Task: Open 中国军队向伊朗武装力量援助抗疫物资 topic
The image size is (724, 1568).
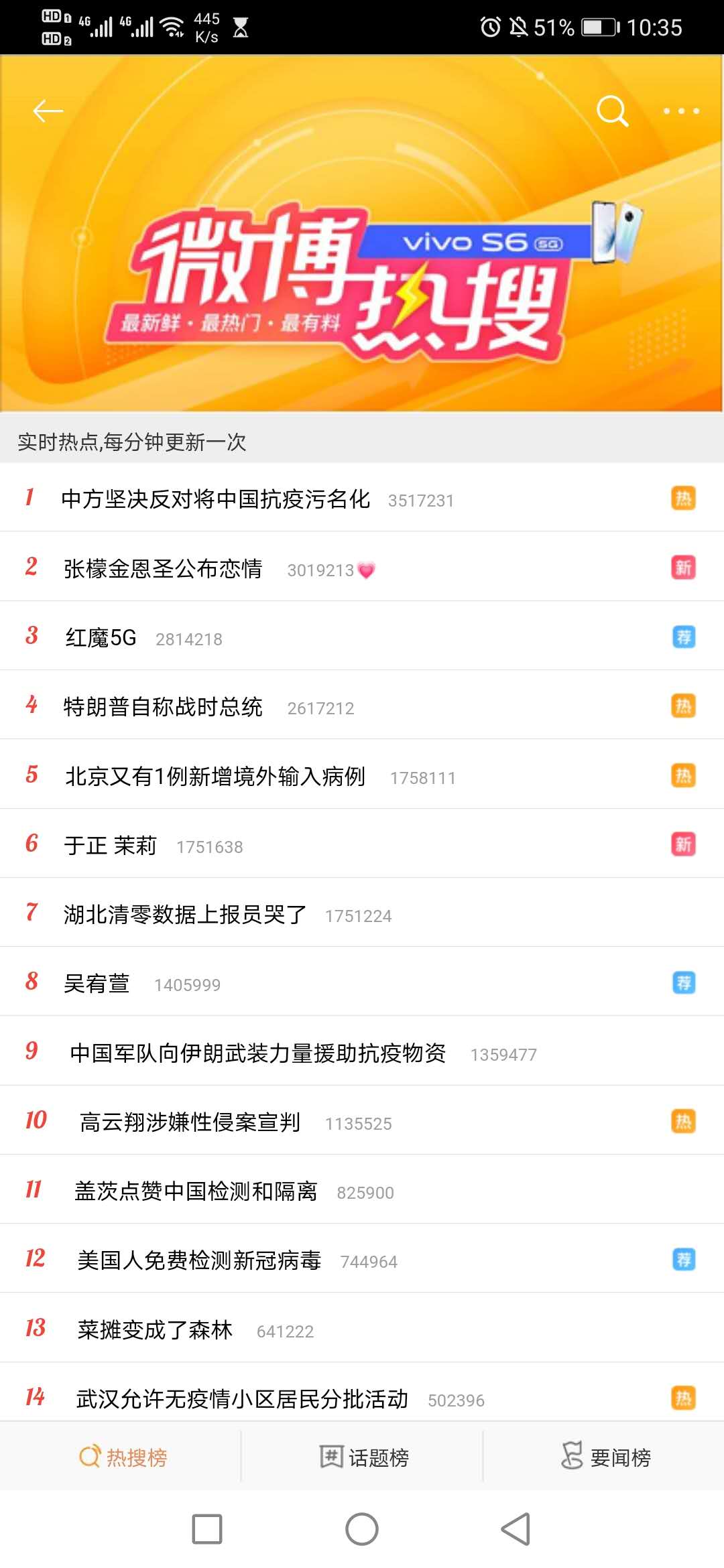Action: tap(258, 1053)
